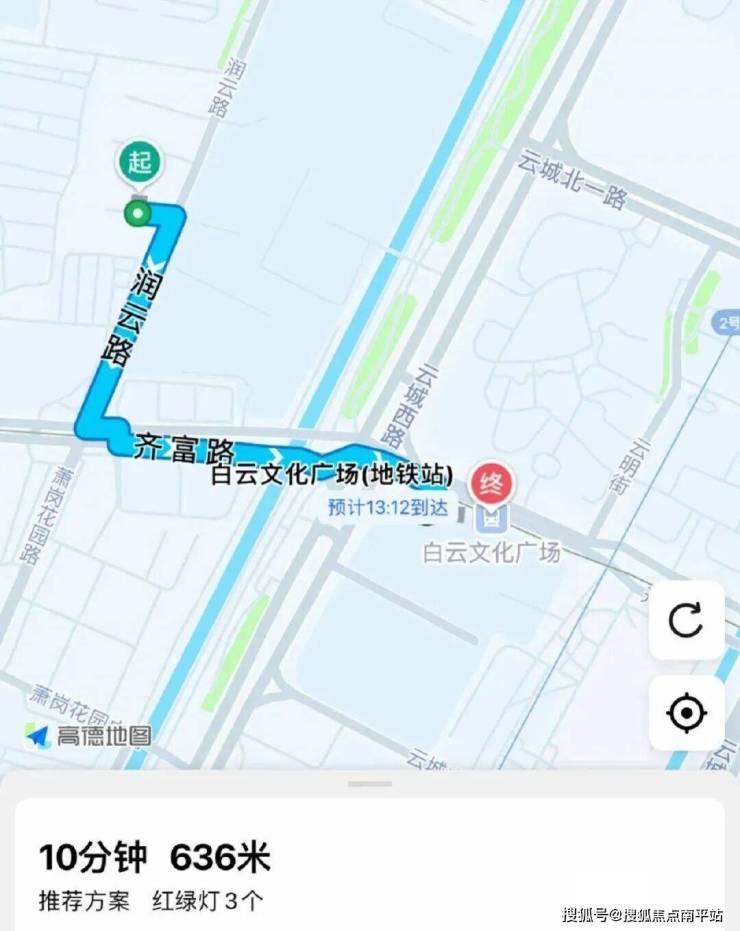740x931 pixels.
Task: Refresh the walking route
Action: (x=686, y=620)
